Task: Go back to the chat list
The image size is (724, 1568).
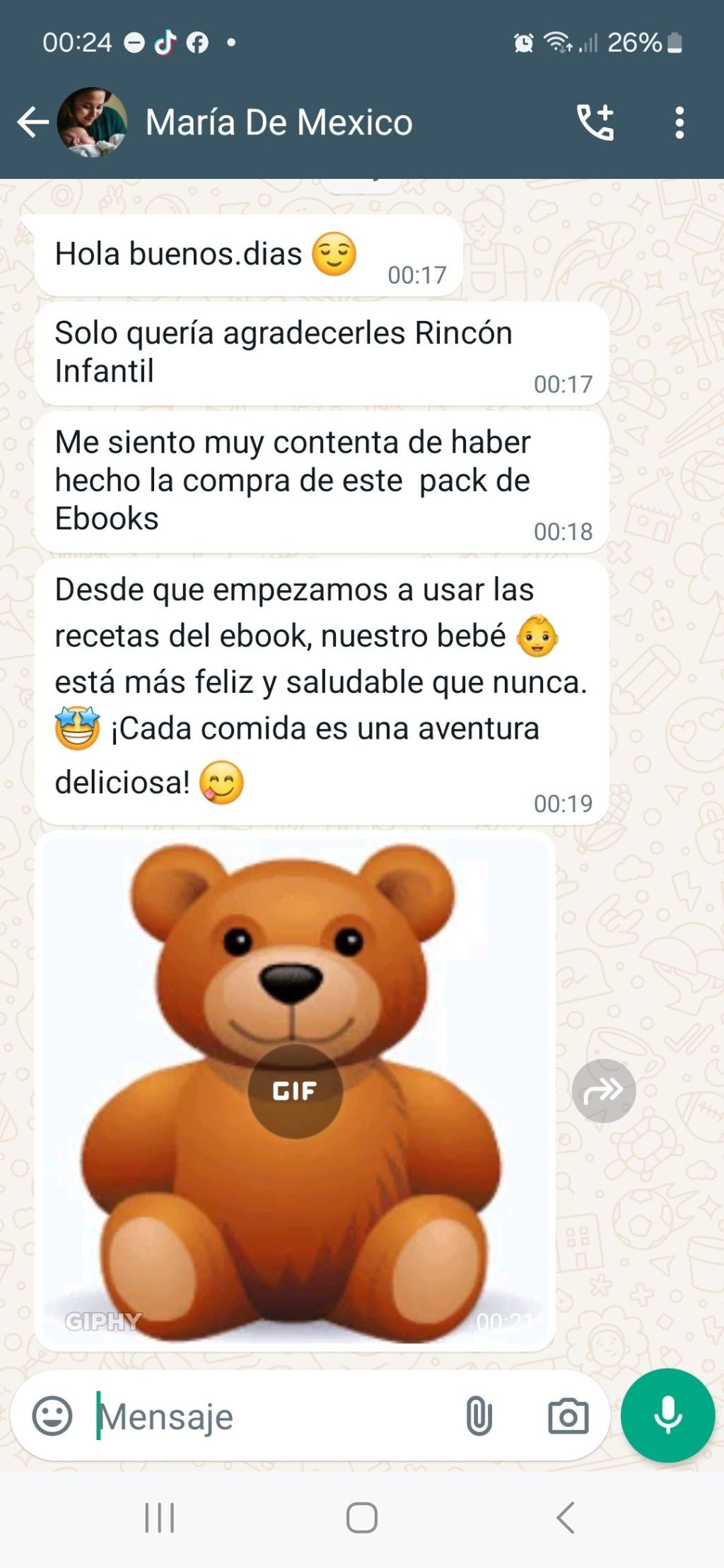Action: (33, 122)
